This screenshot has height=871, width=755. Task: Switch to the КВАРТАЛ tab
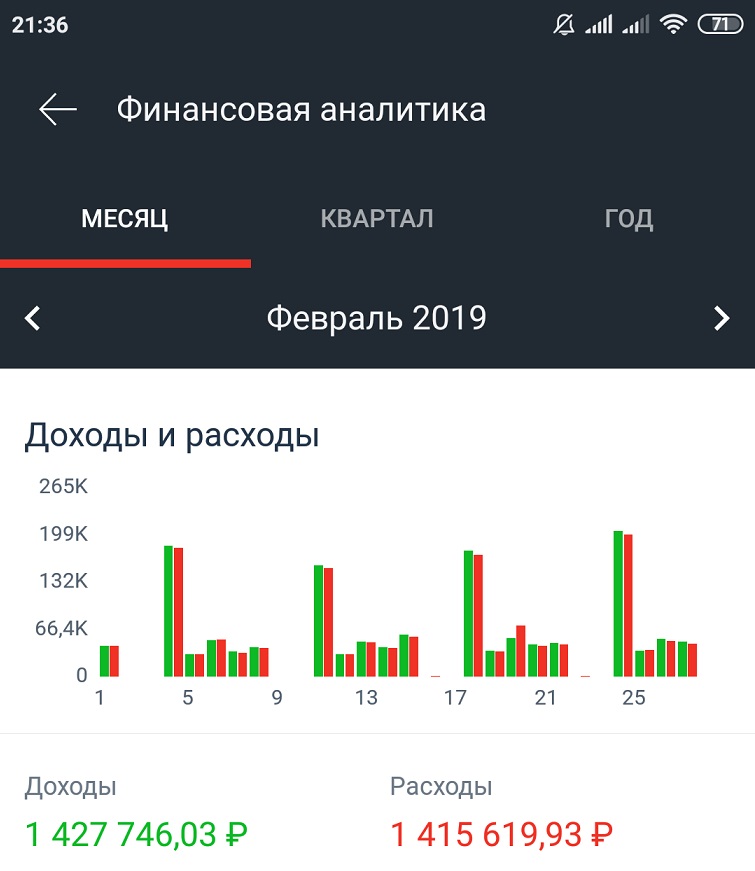tap(377, 219)
